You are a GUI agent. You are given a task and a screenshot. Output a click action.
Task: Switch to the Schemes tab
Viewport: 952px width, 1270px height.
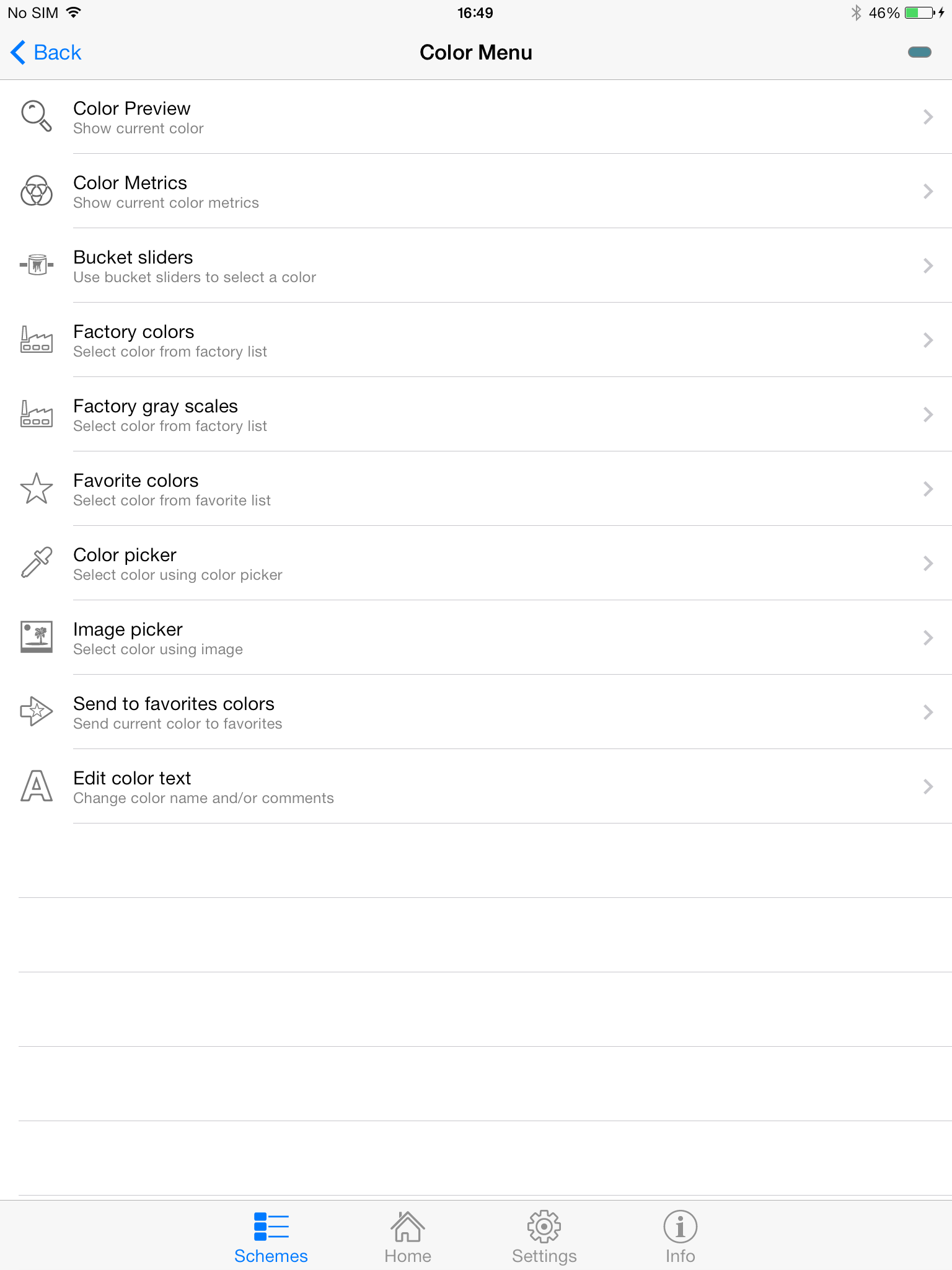click(x=271, y=1237)
